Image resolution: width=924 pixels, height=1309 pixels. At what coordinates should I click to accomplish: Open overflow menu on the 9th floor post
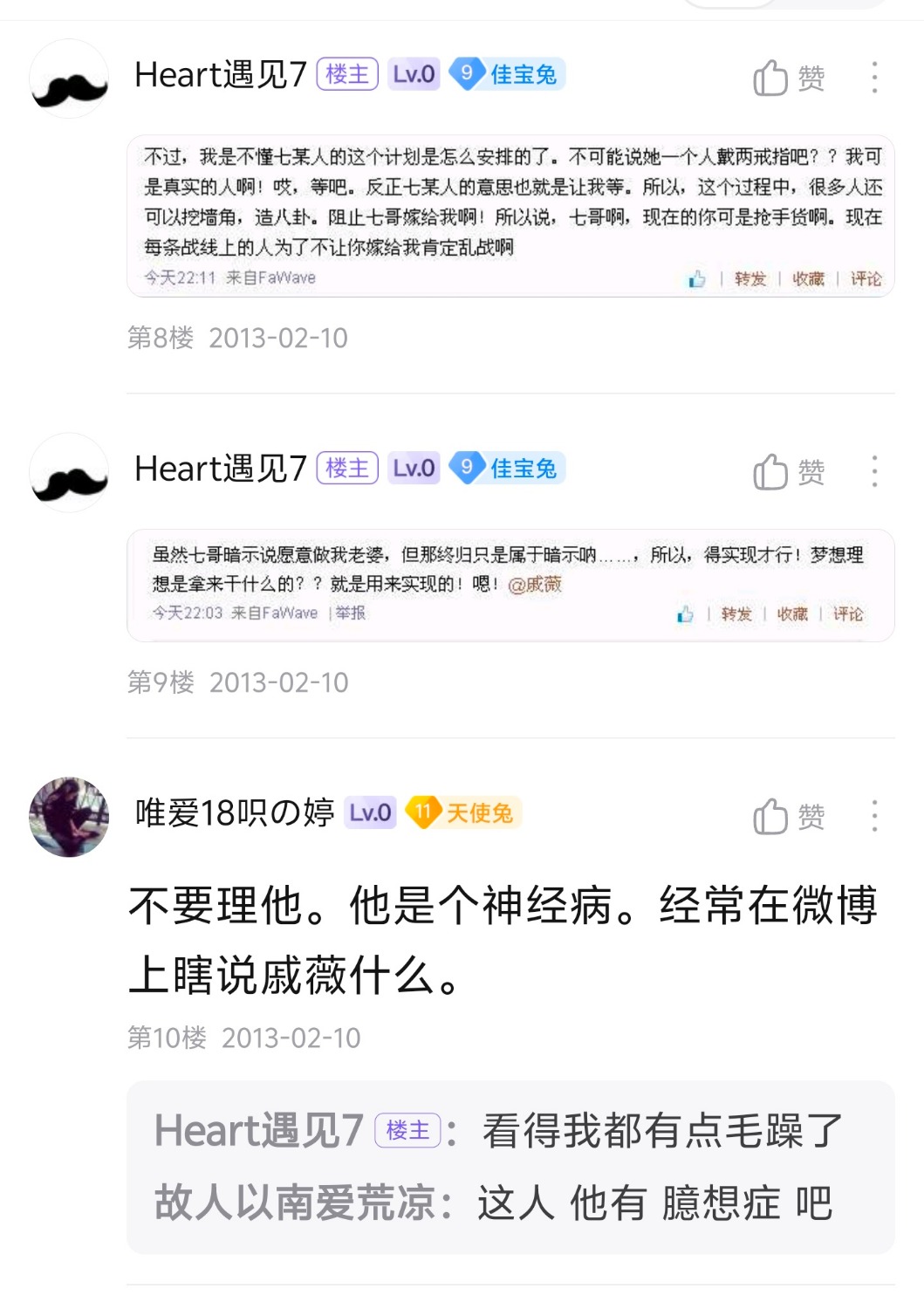[874, 471]
